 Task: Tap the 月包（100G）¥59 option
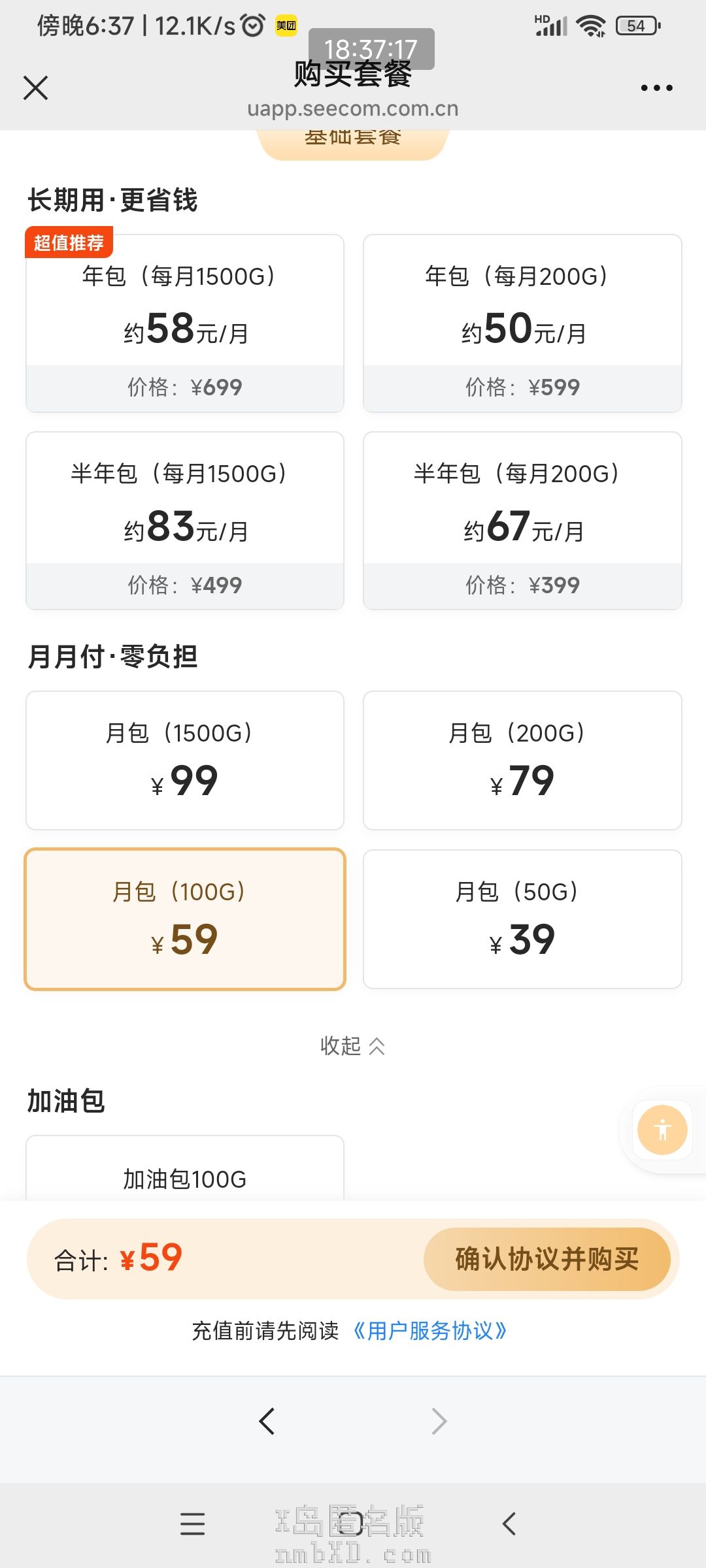(185, 919)
